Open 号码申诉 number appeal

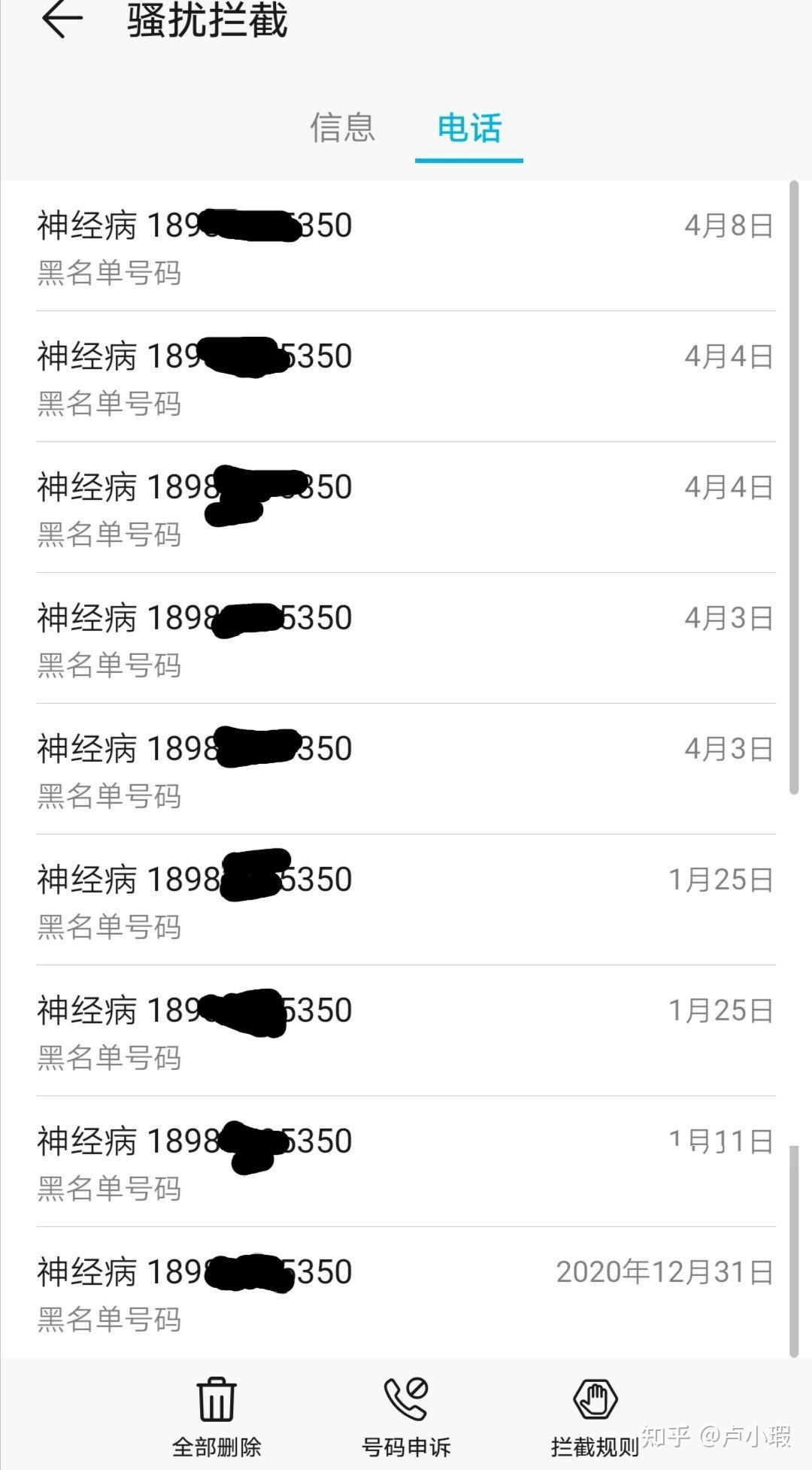[406, 1415]
